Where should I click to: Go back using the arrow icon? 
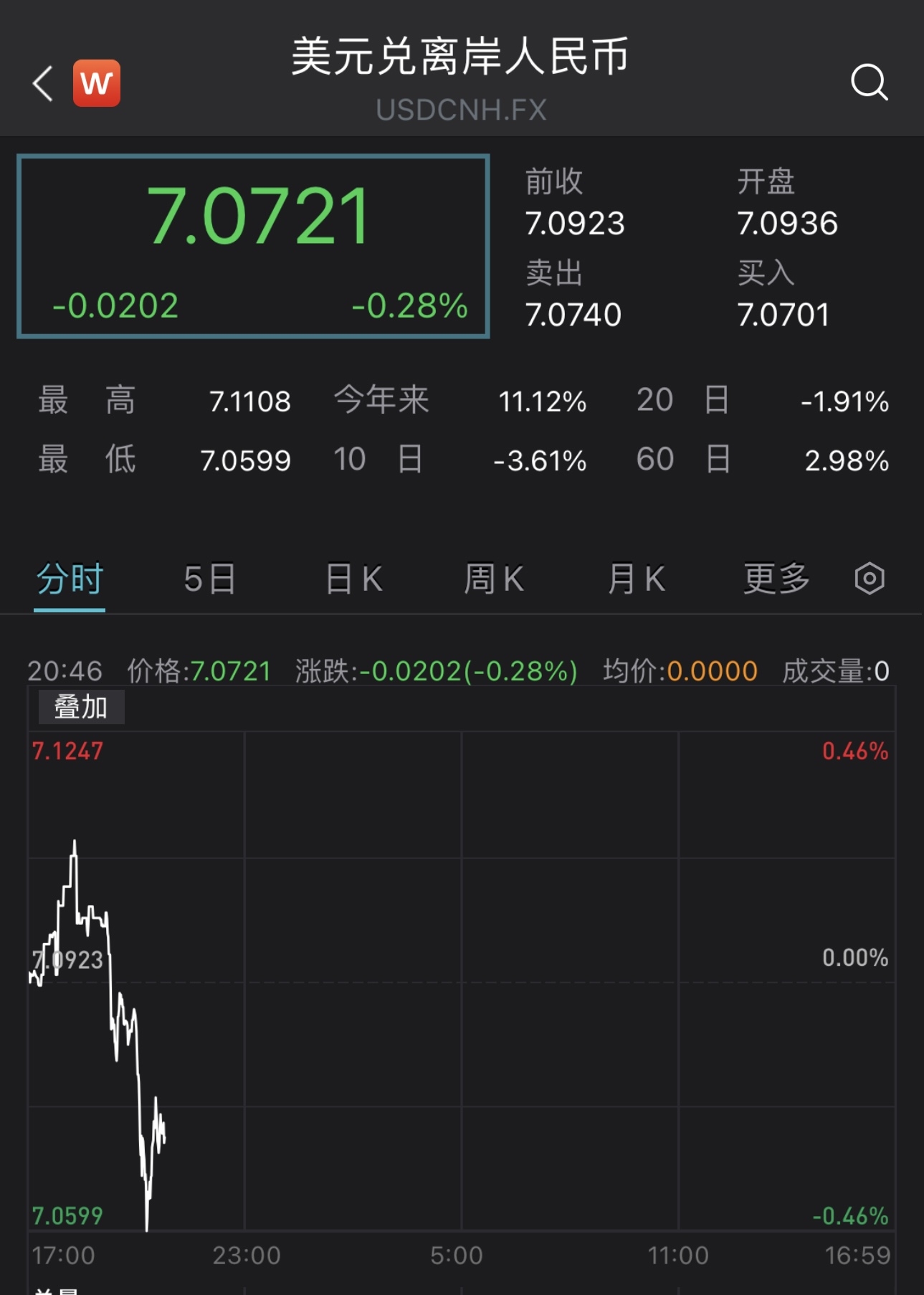pyautogui.click(x=43, y=83)
